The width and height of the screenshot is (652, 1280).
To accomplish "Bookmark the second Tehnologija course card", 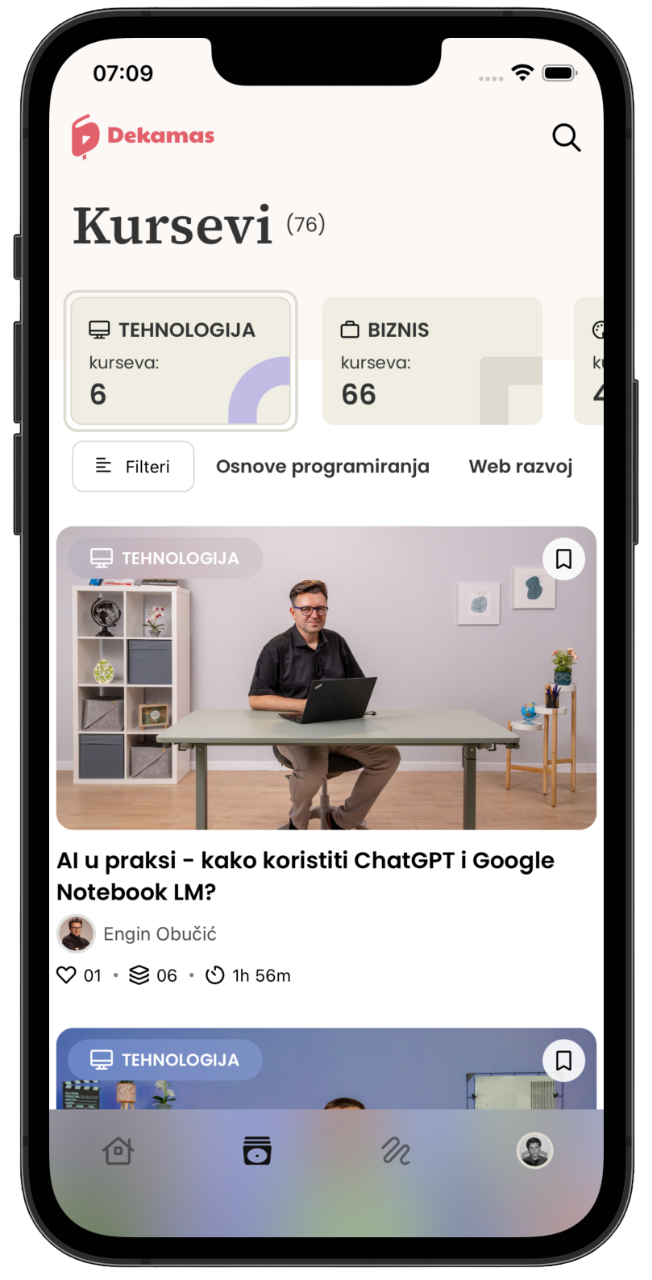I will (x=564, y=1060).
